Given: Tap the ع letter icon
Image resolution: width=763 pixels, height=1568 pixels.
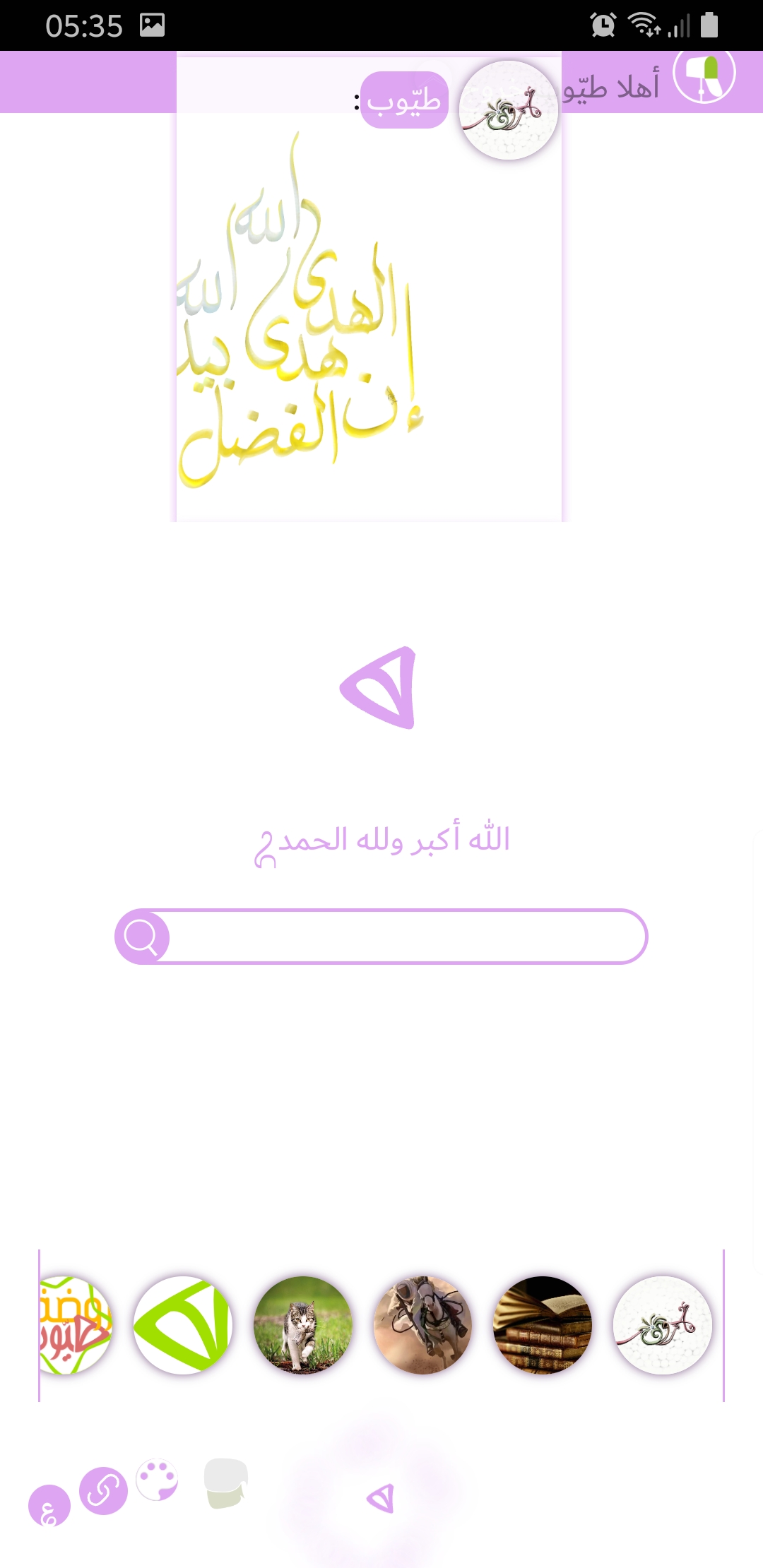Looking at the screenshot, I should point(49,1506).
